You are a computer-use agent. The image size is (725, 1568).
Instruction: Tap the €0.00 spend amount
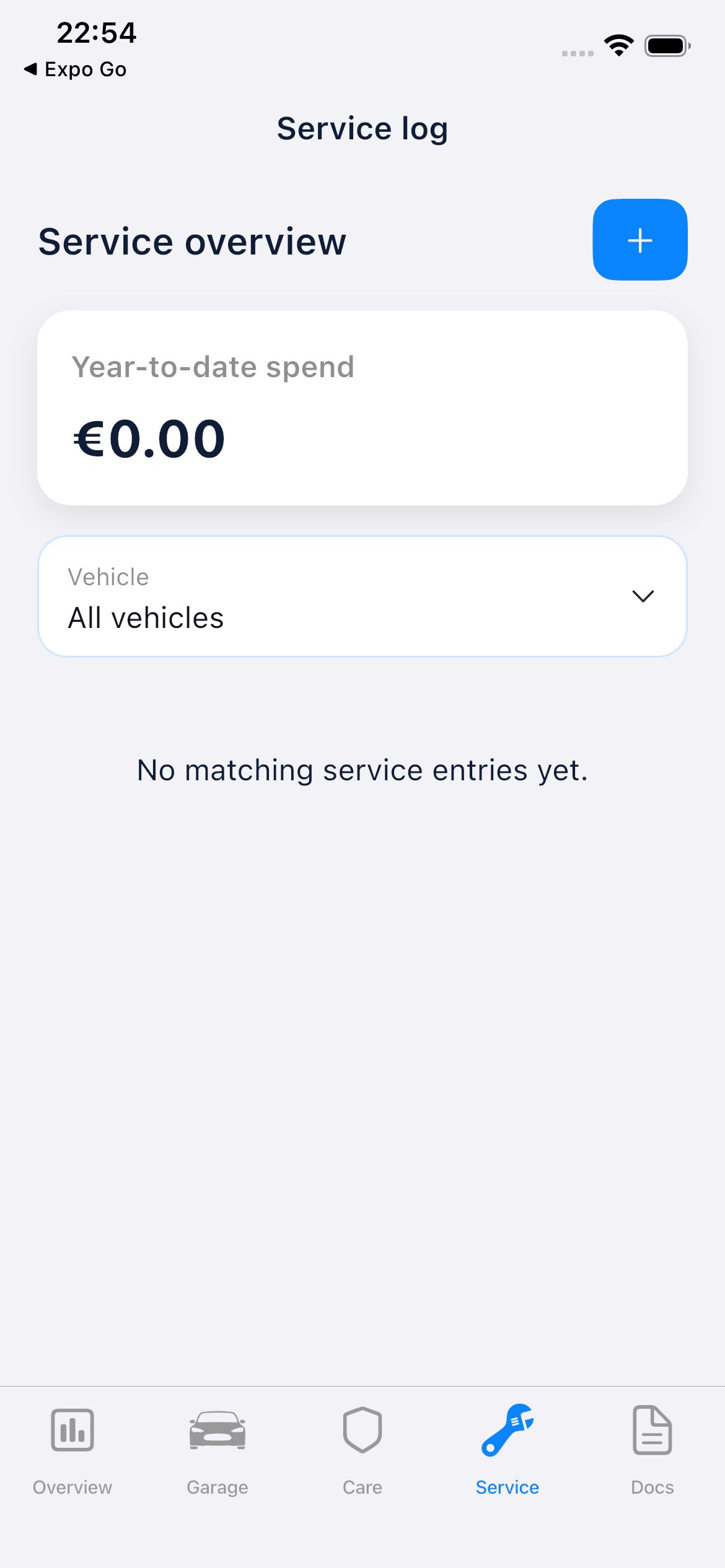point(148,438)
